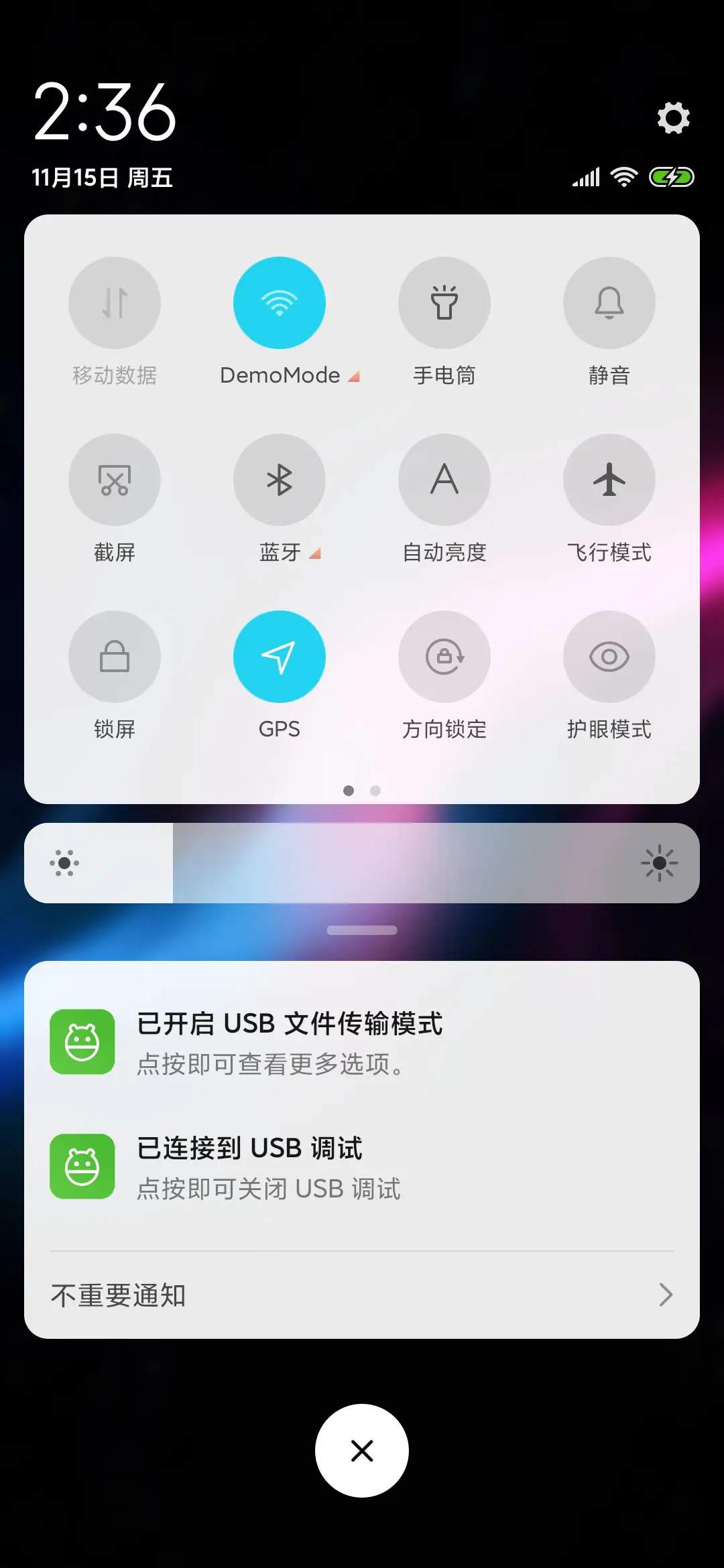Open settings via the gear icon

tap(673, 119)
